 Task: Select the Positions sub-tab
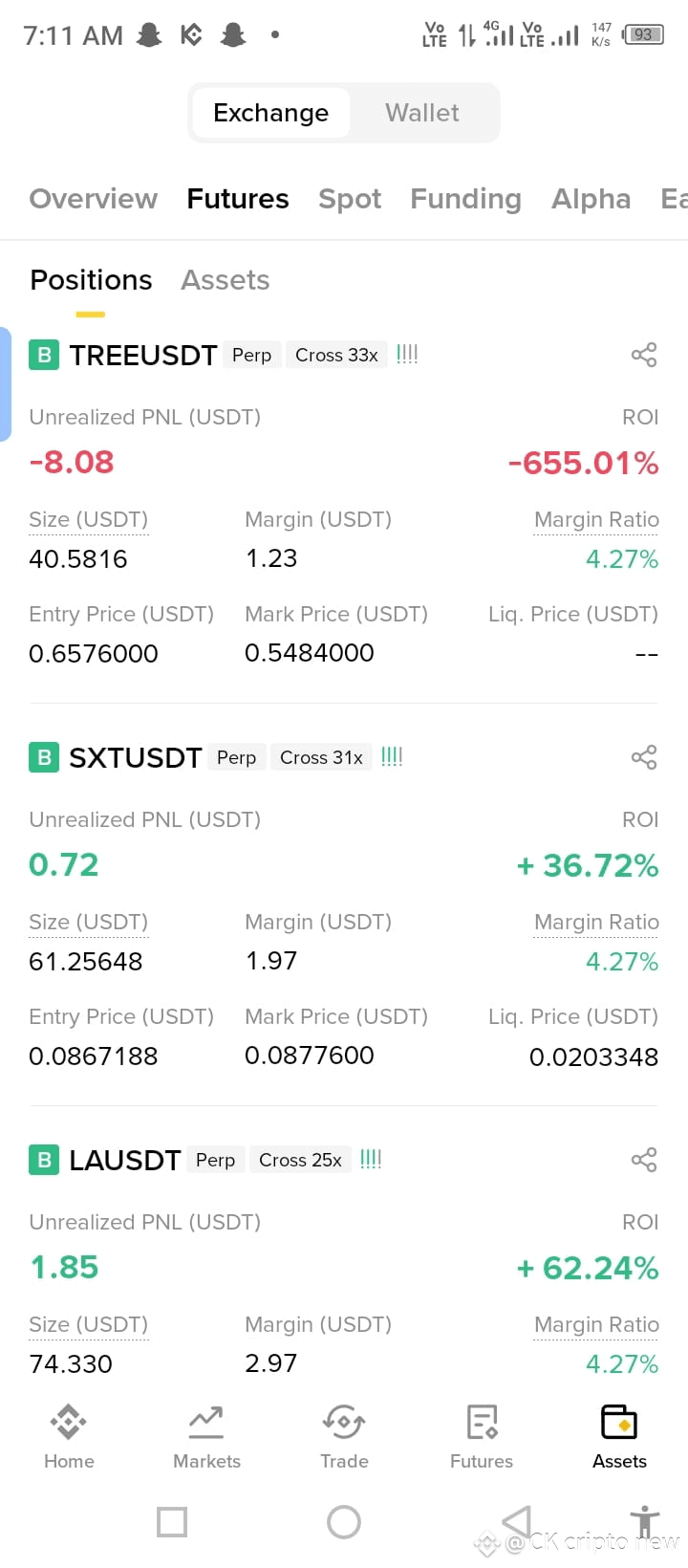point(91,280)
